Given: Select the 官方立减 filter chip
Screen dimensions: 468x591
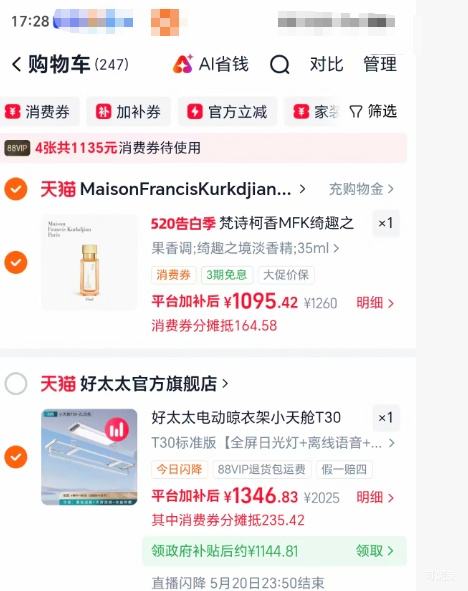Looking at the screenshot, I should (228, 112).
